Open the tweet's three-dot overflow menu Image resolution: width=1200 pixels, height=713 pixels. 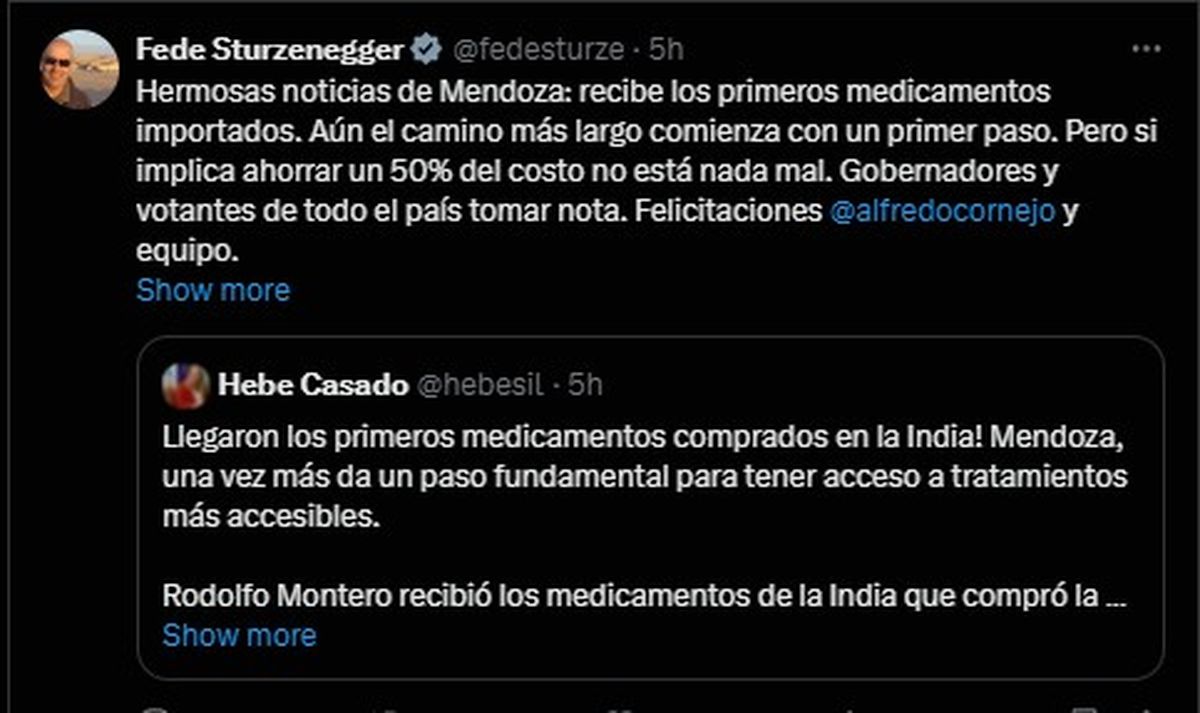[1145, 49]
